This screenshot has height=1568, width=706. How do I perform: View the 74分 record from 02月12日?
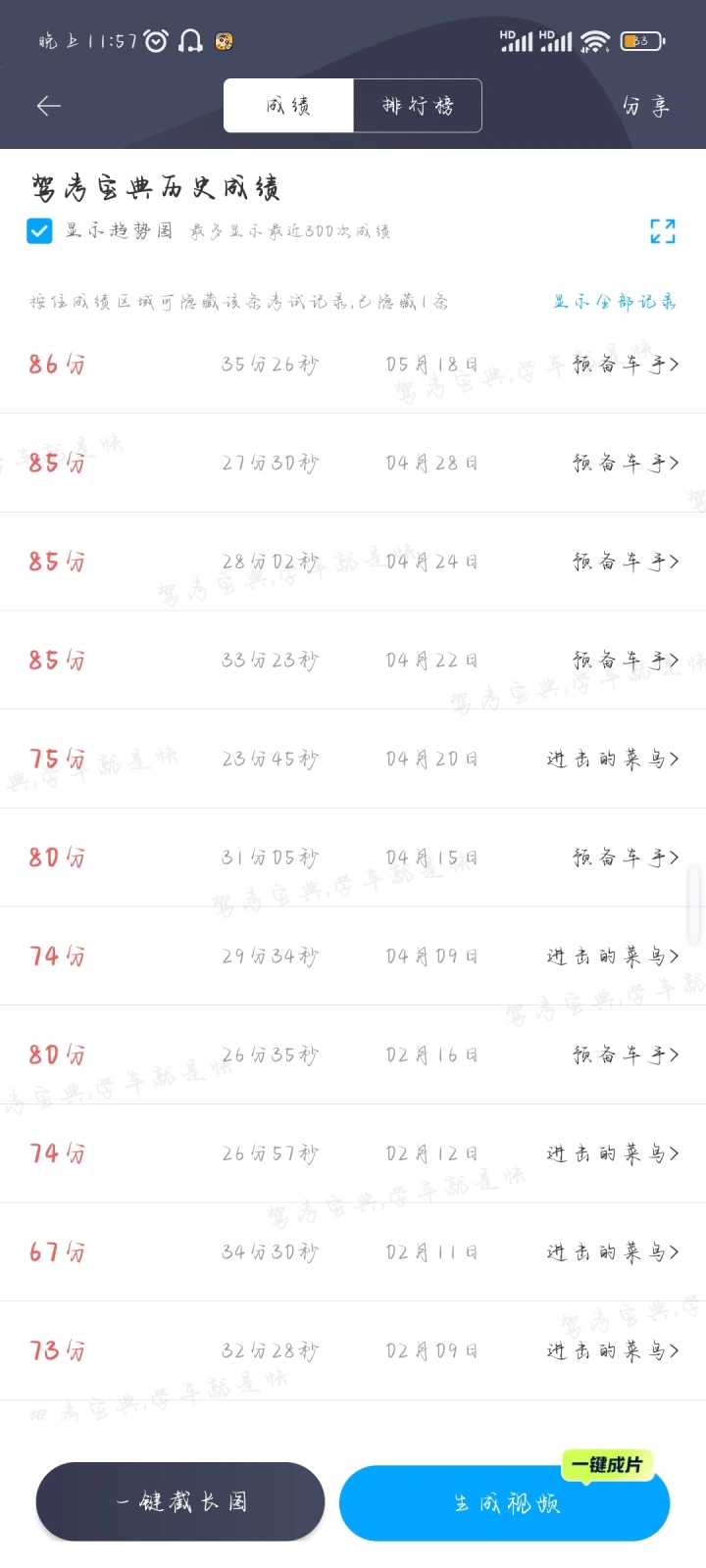coord(353,1153)
